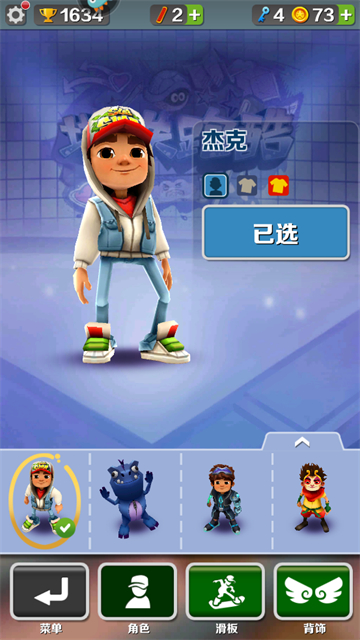
Task: Open the 背饰 back accessories tab
Action: [313, 591]
